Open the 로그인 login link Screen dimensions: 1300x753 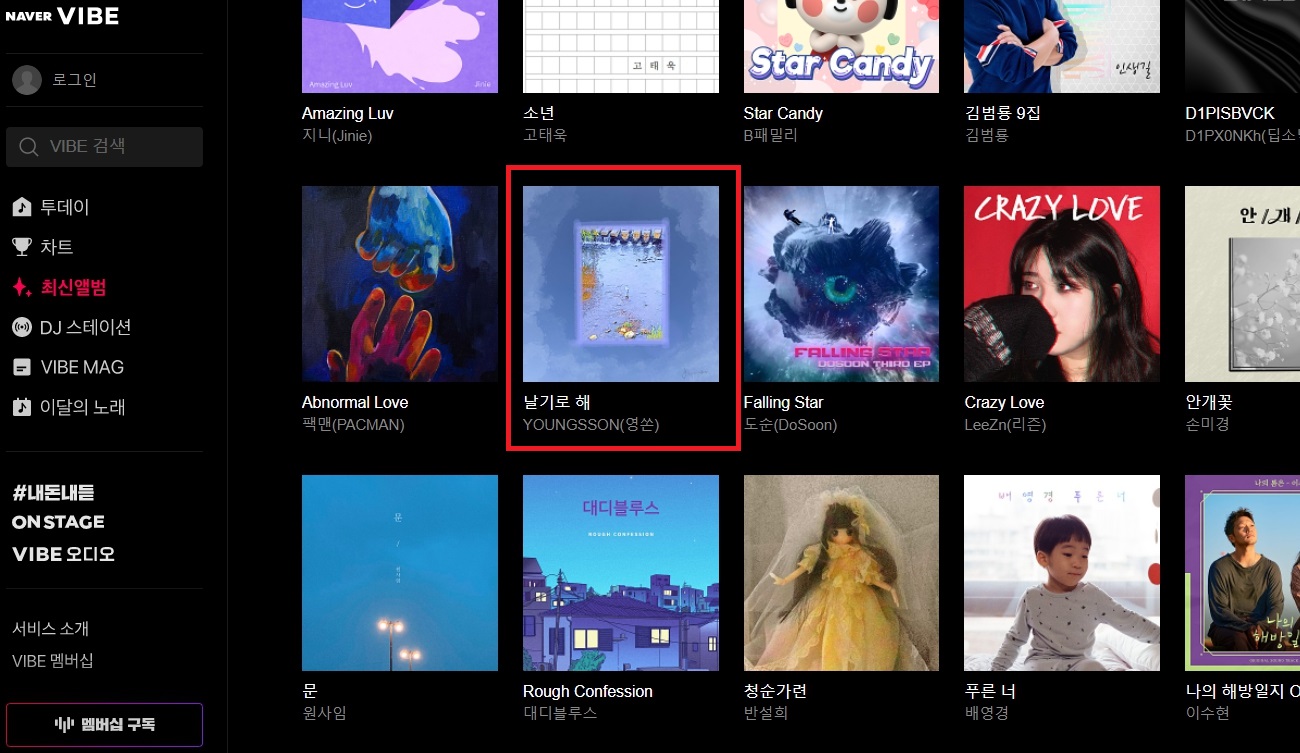coord(74,80)
